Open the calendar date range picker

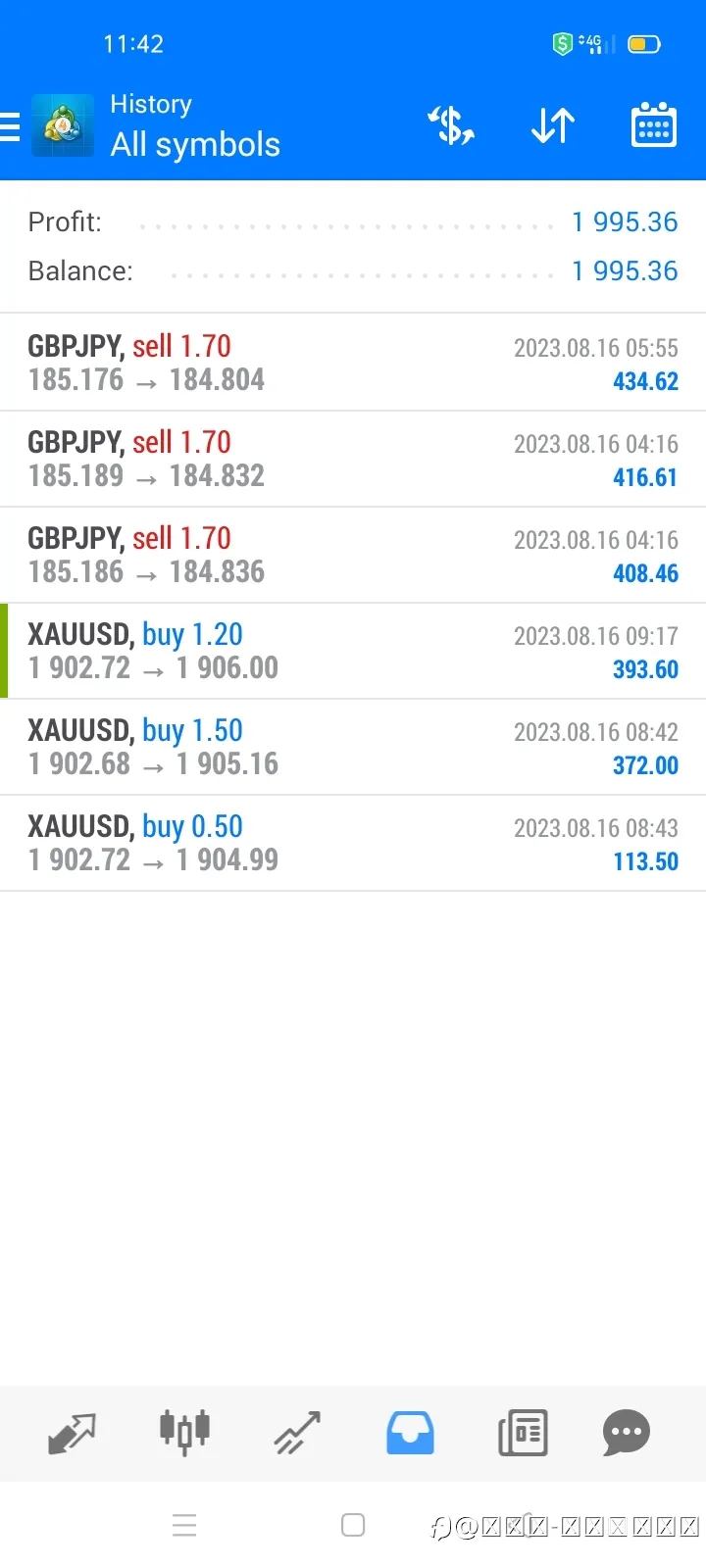[653, 125]
